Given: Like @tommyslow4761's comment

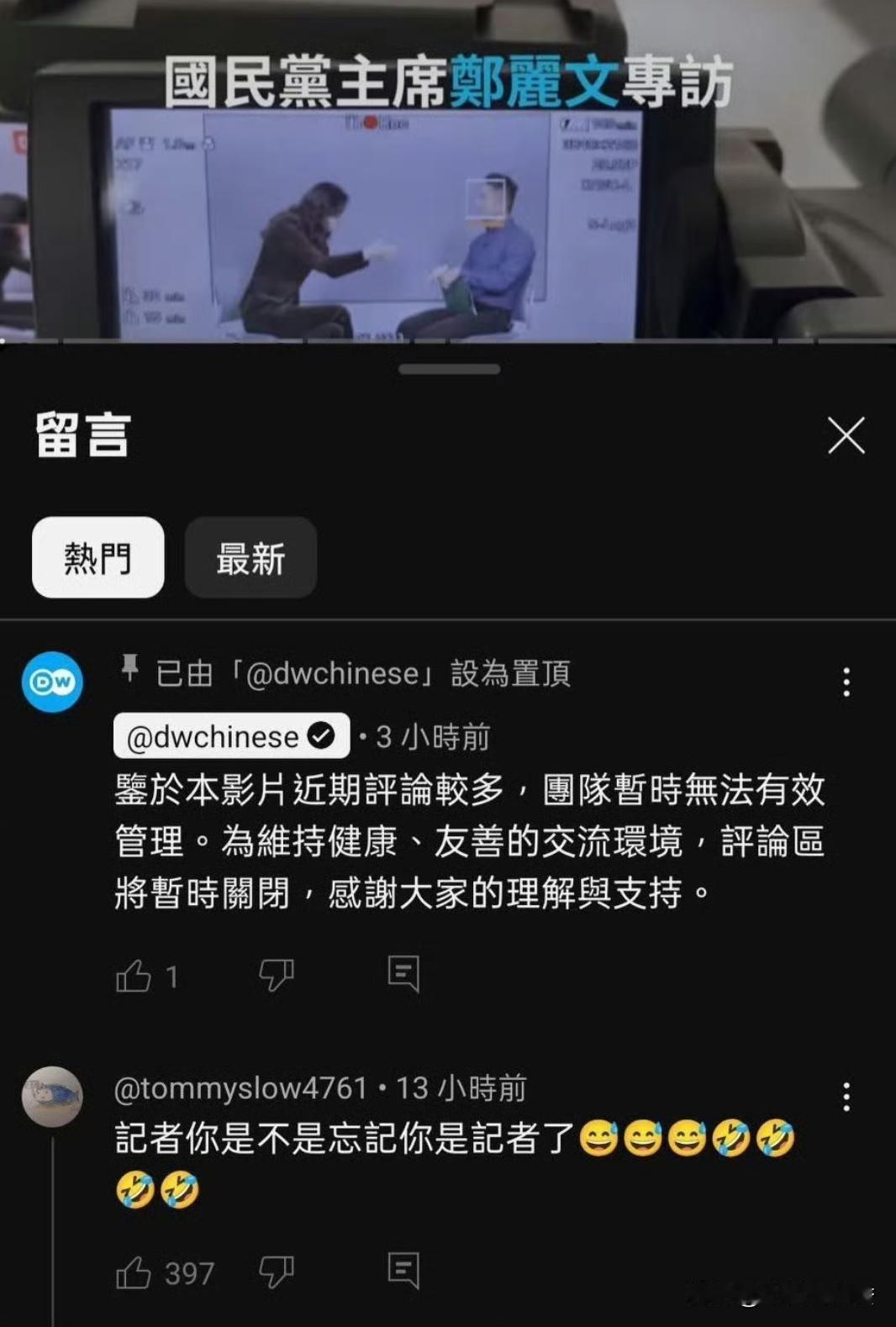Looking at the screenshot, I should tap(134, 1275).
